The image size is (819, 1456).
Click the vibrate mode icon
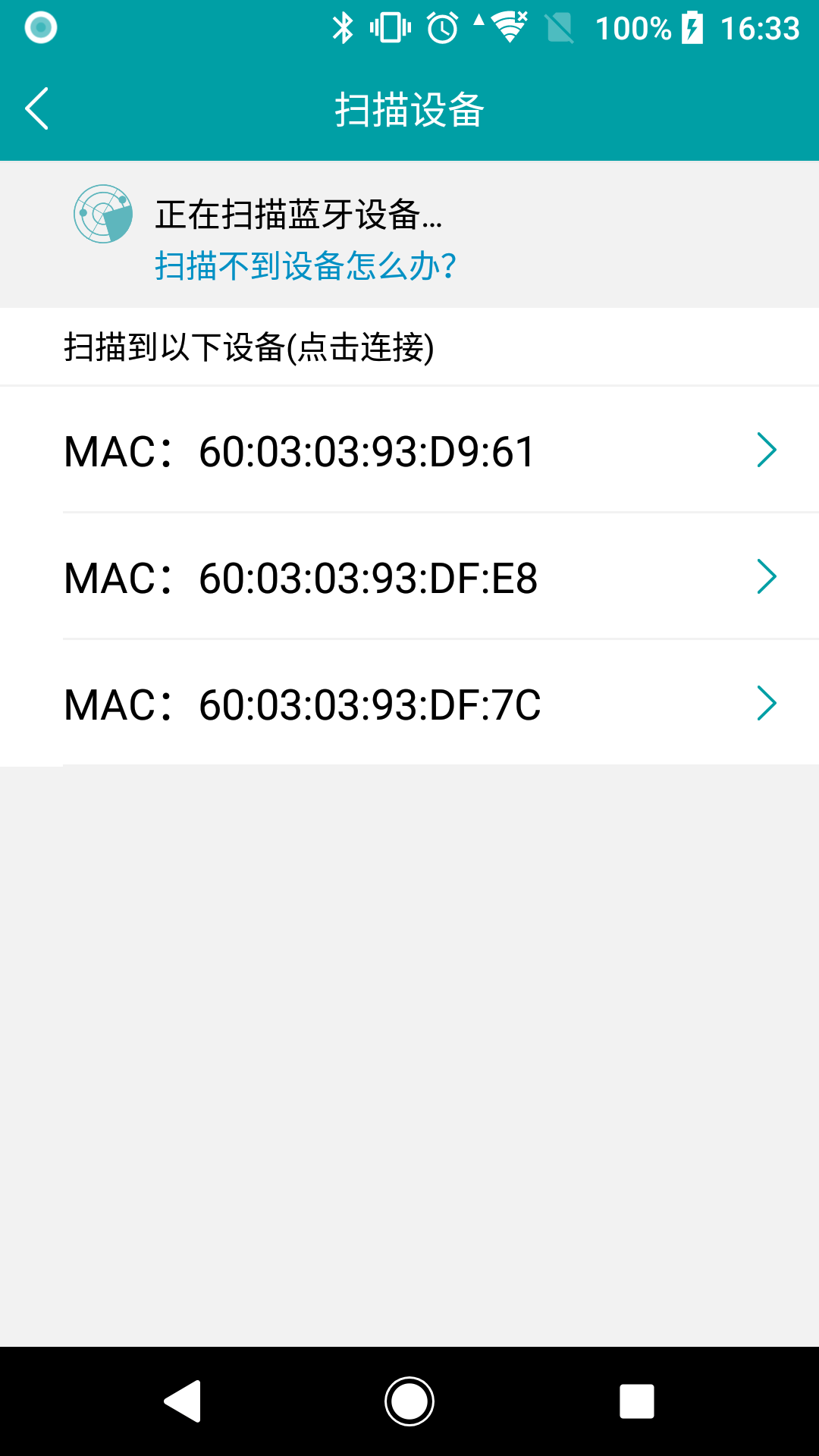tap(389, 27)
